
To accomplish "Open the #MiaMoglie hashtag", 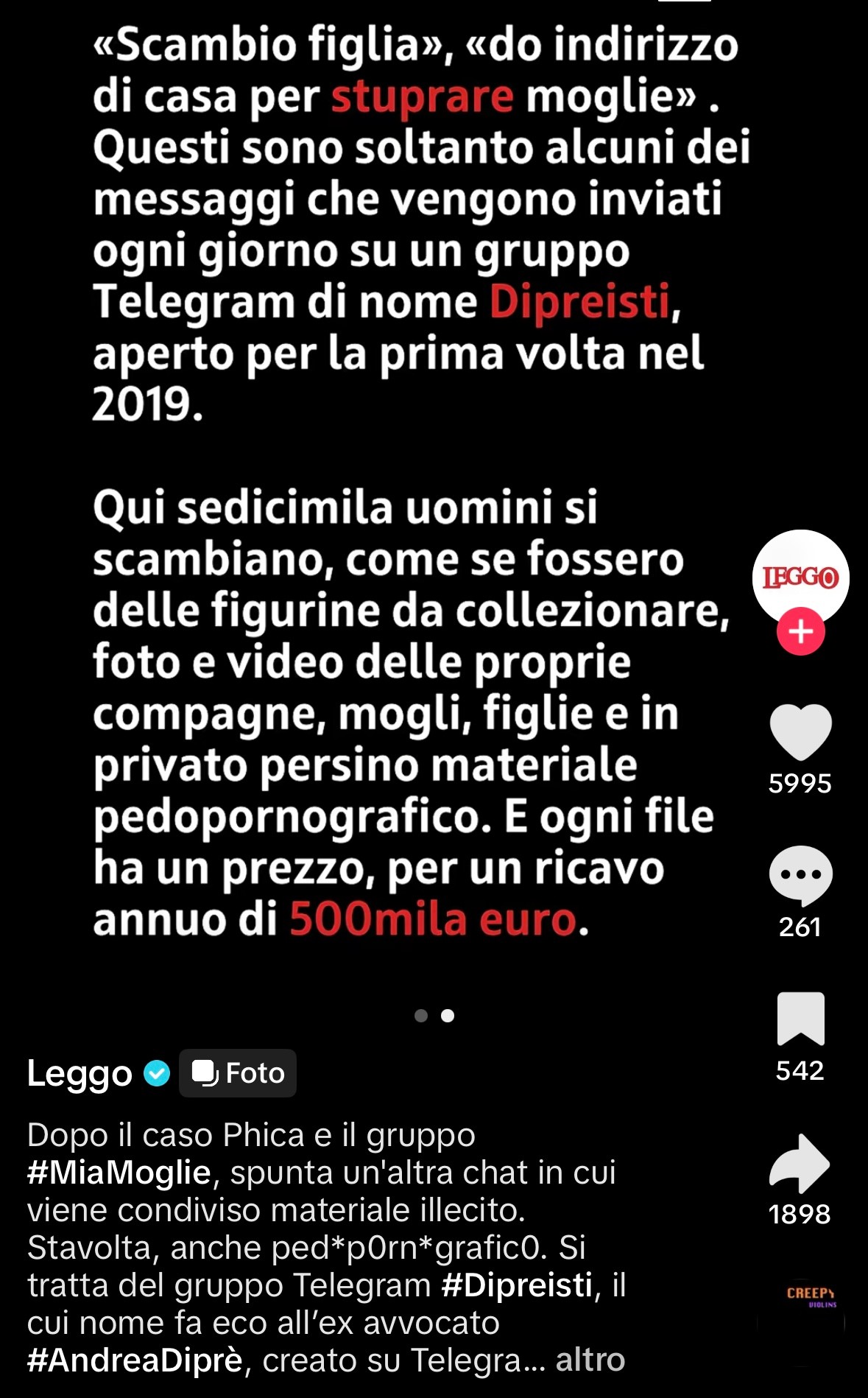I will (x=119, y=1172).
